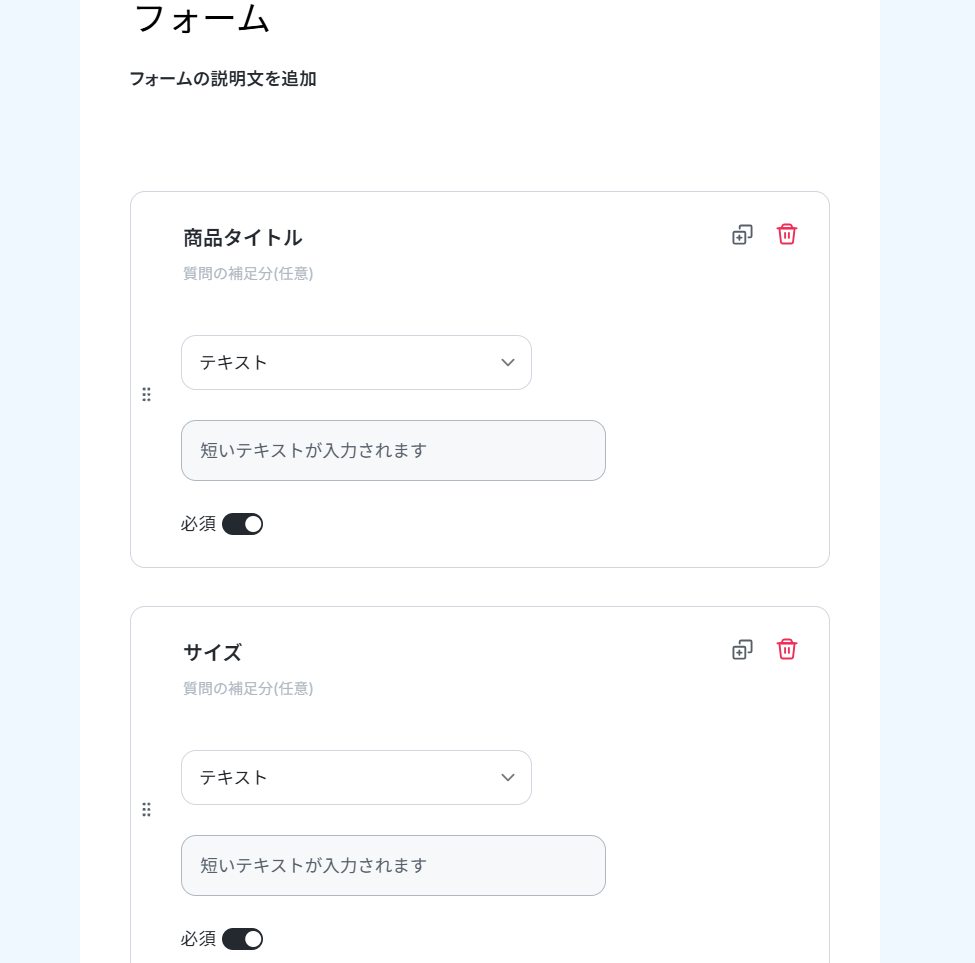The width and height of the screenshot is (975, 963).
Task: Edit the フォーム title field
Action: (x=202, y=18)
